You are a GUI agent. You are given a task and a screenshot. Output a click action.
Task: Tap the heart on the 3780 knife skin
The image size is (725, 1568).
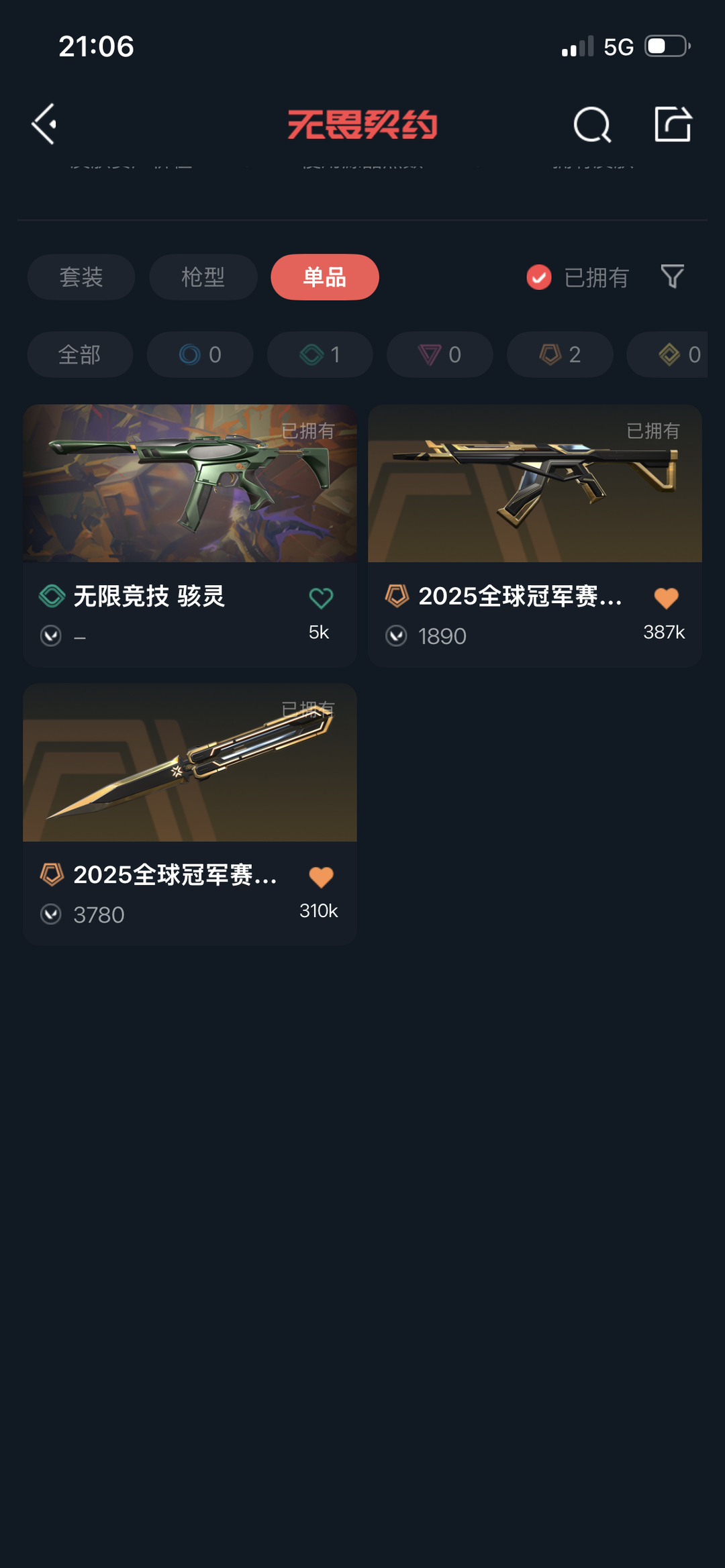[x=321, y=877]
